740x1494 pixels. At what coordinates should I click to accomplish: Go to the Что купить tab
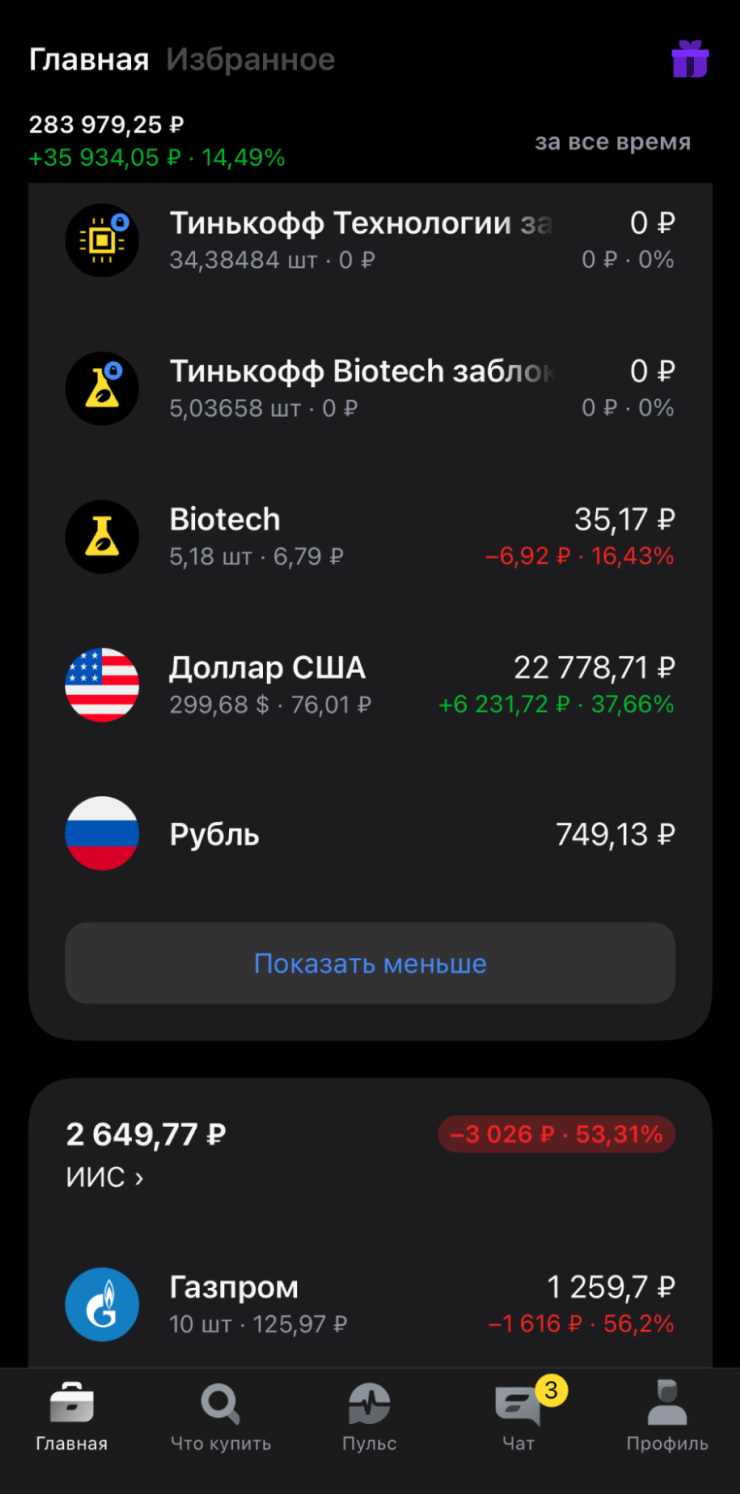(220, 1417)
